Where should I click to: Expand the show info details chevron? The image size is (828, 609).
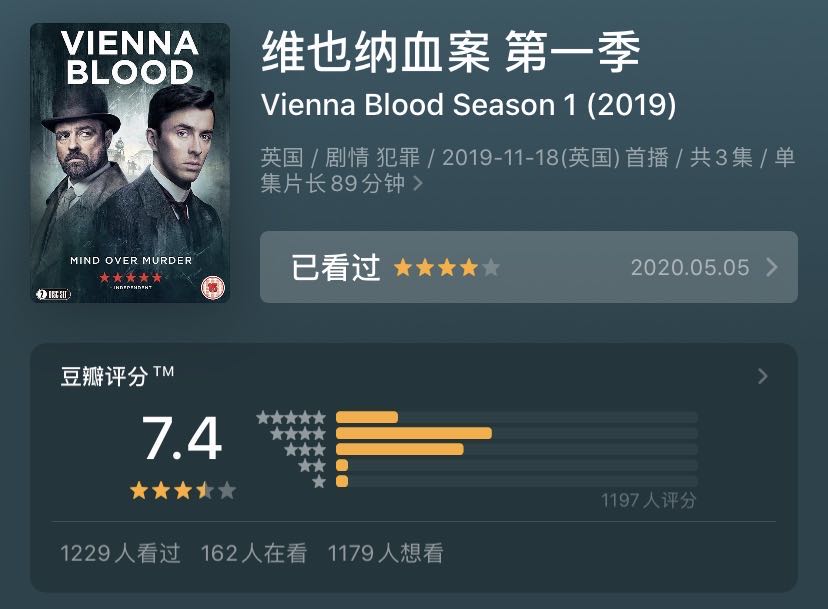[x=418, y=184]
